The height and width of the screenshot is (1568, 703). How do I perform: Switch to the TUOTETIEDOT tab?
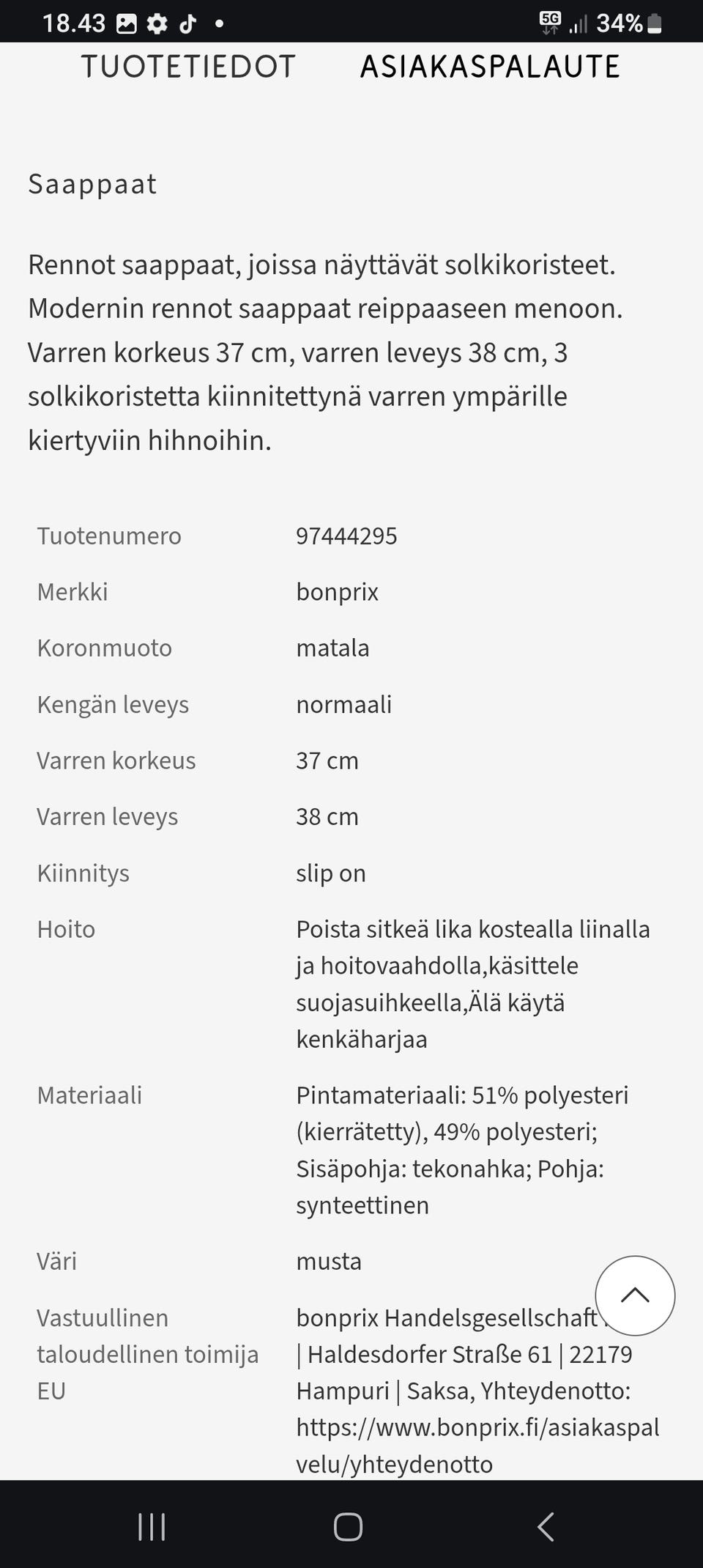point(188,67)
